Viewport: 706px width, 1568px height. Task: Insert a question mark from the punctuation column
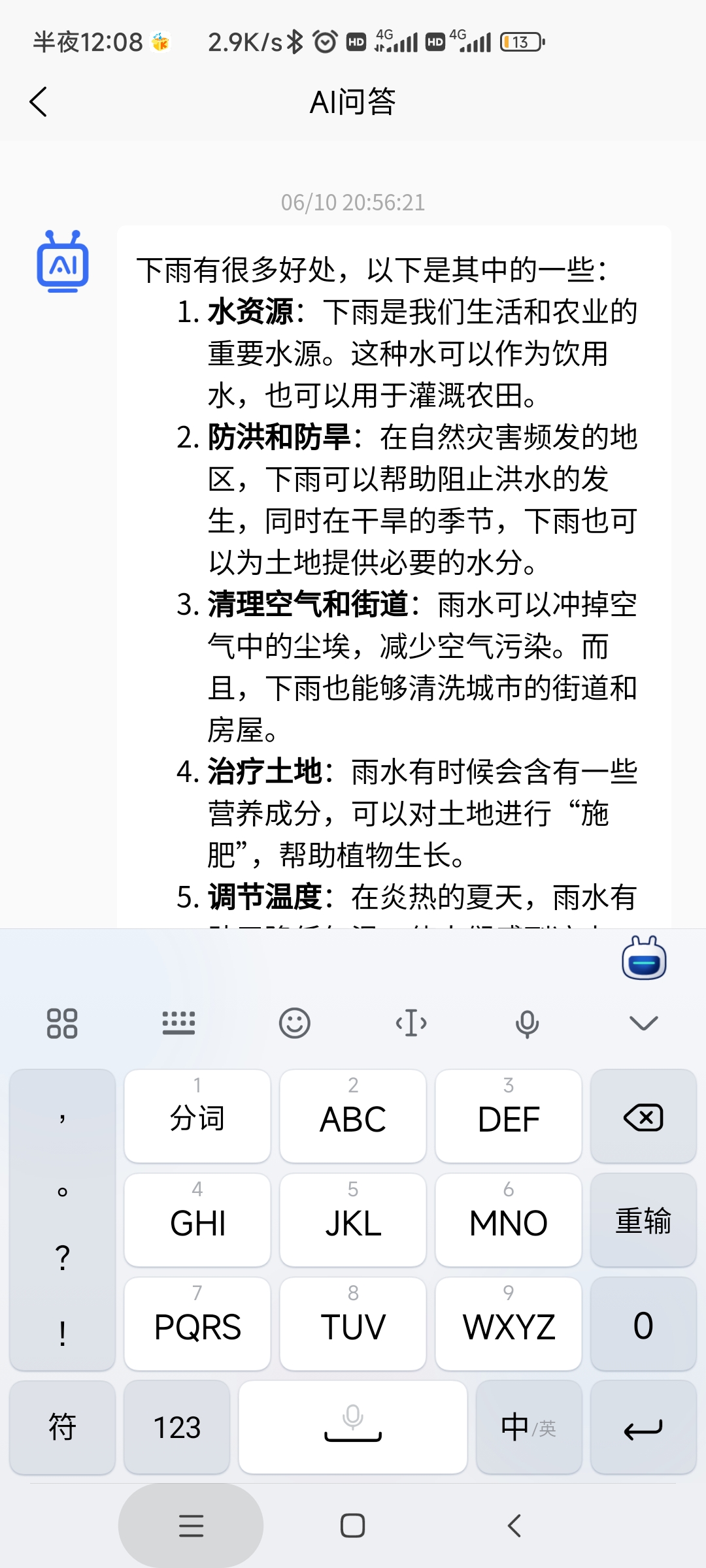tap(62, 1258)
